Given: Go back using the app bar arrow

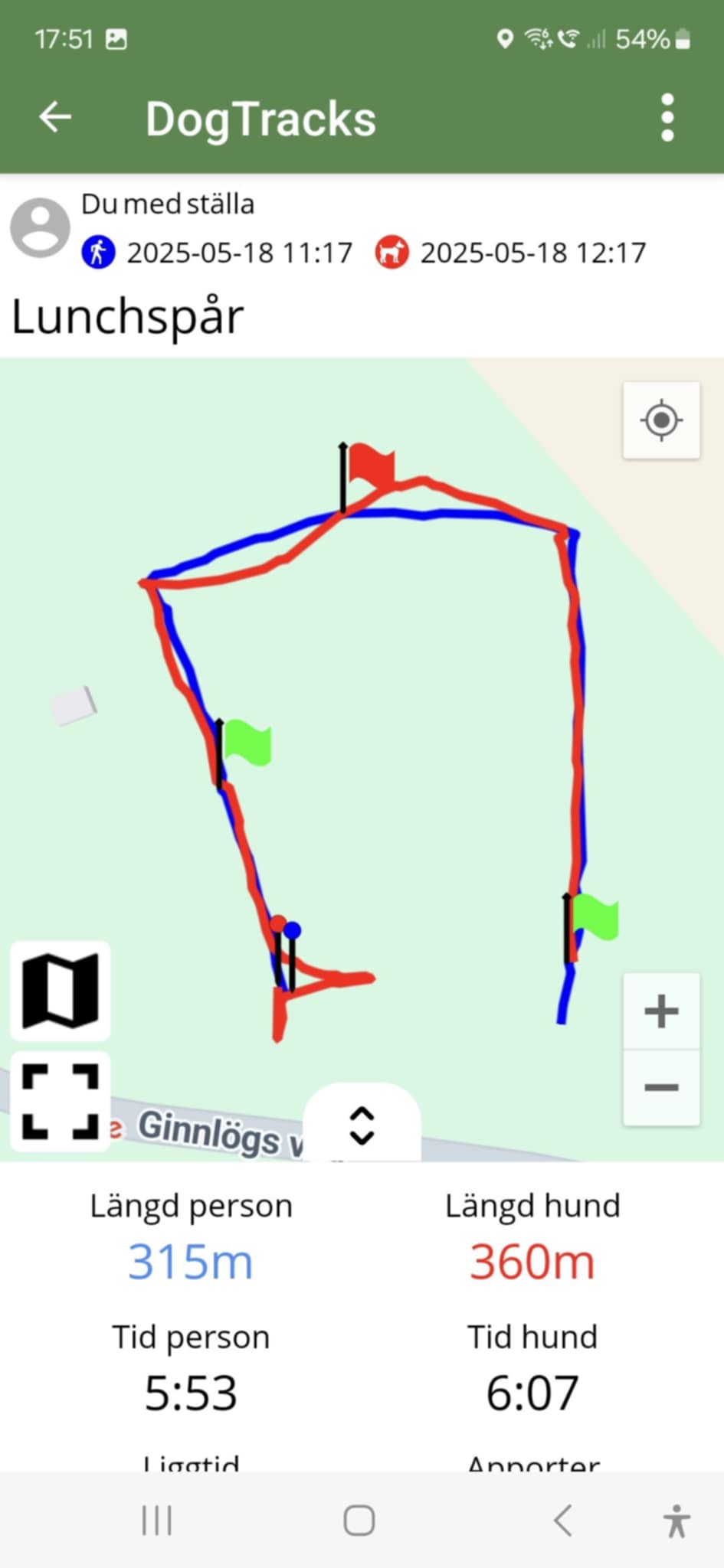Looking at the screenshot, I should tap(55, 117).
